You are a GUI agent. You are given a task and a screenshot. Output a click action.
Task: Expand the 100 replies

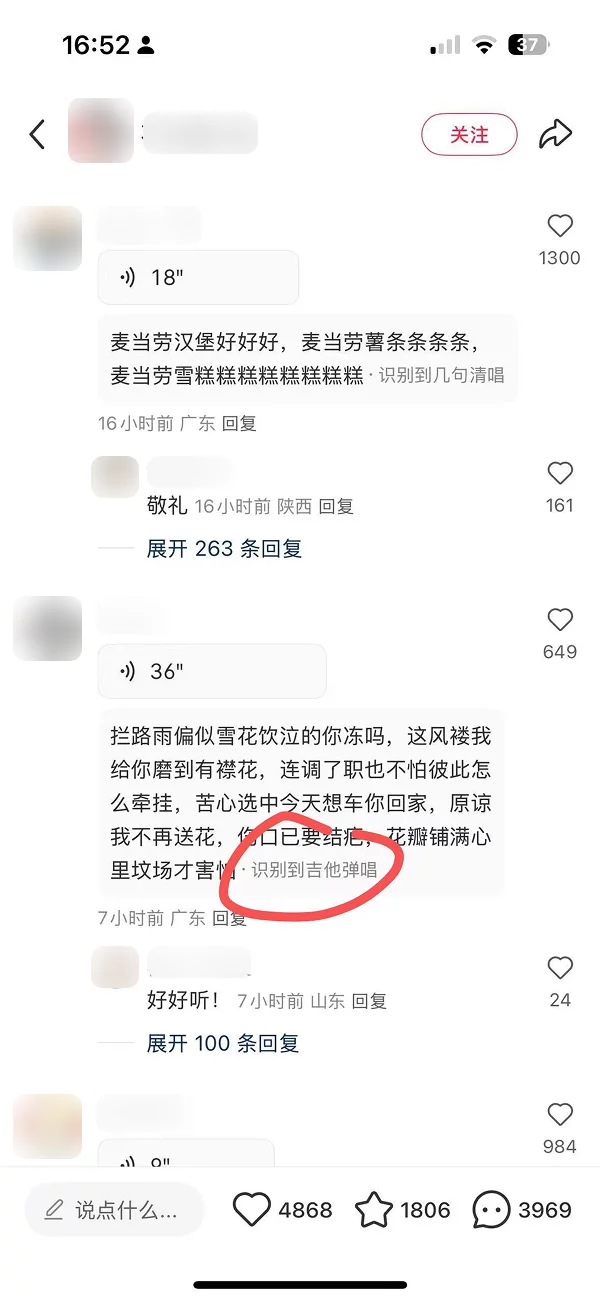coord(223,1043)
